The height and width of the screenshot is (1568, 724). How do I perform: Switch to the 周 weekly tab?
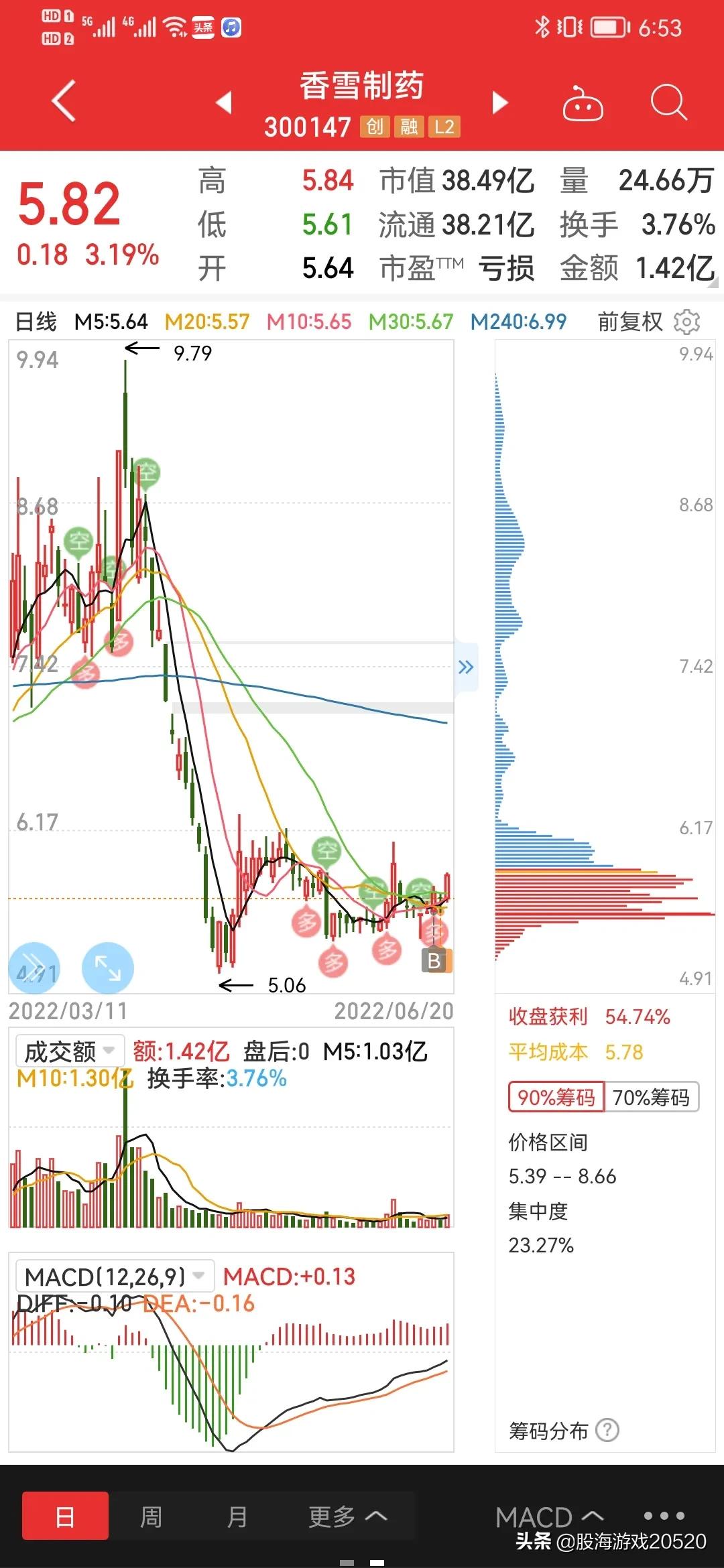click(x=152, y=1514)
